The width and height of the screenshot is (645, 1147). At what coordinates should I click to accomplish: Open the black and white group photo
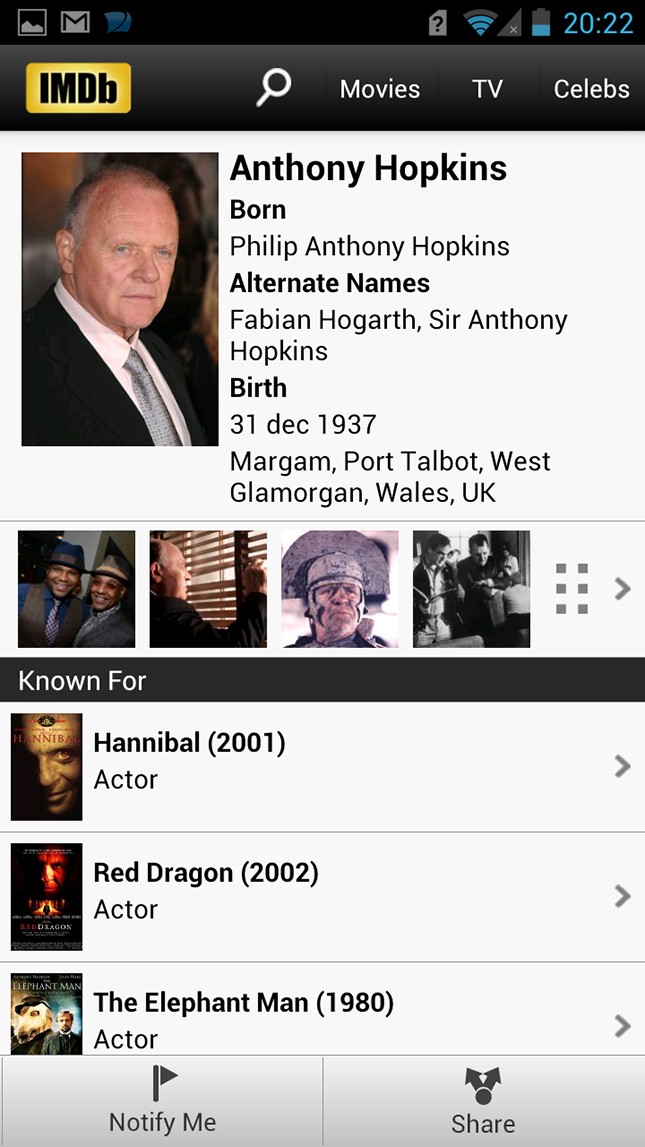(471, 589)
